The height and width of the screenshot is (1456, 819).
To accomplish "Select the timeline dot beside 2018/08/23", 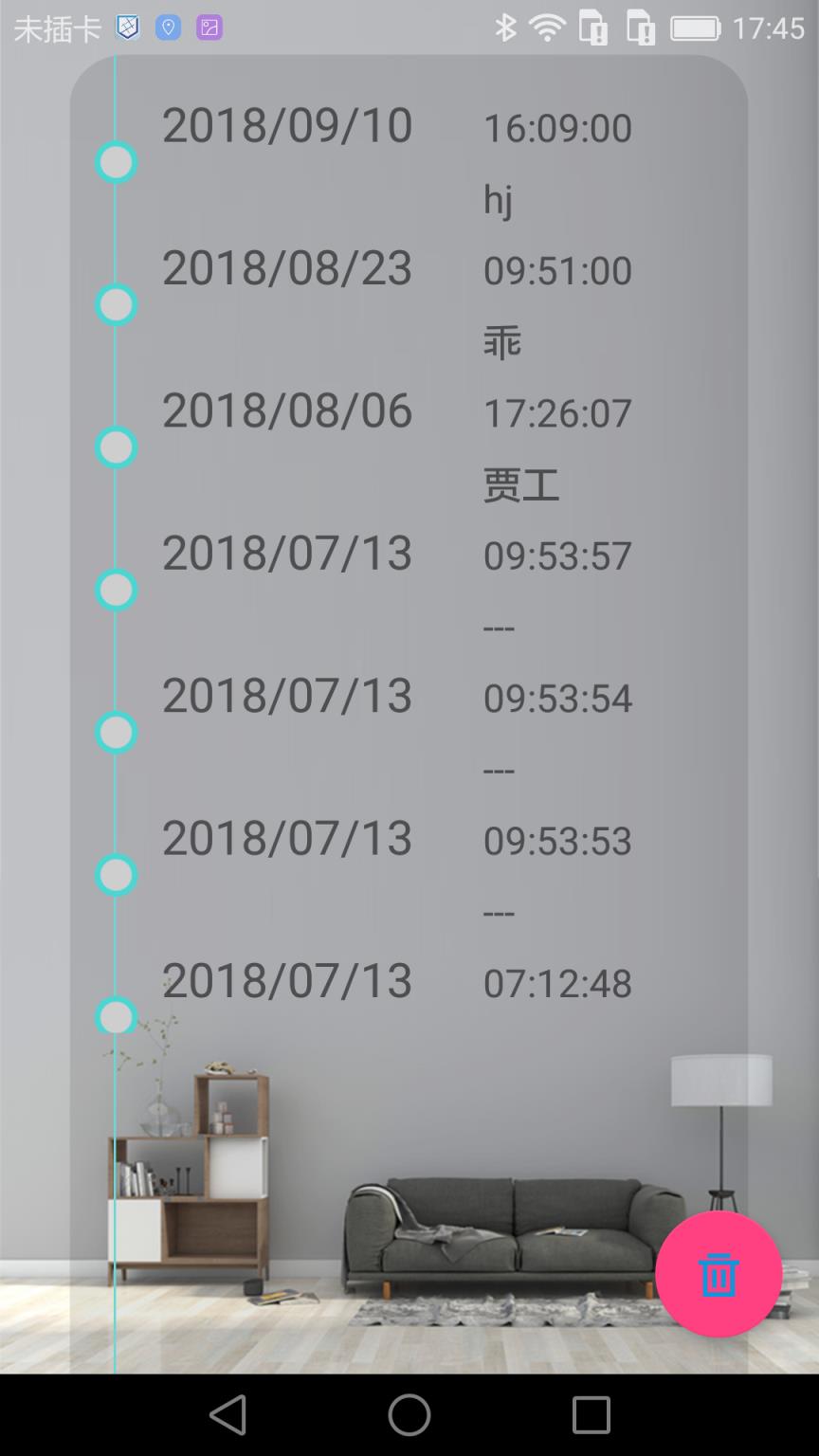I will coord(115,304).
